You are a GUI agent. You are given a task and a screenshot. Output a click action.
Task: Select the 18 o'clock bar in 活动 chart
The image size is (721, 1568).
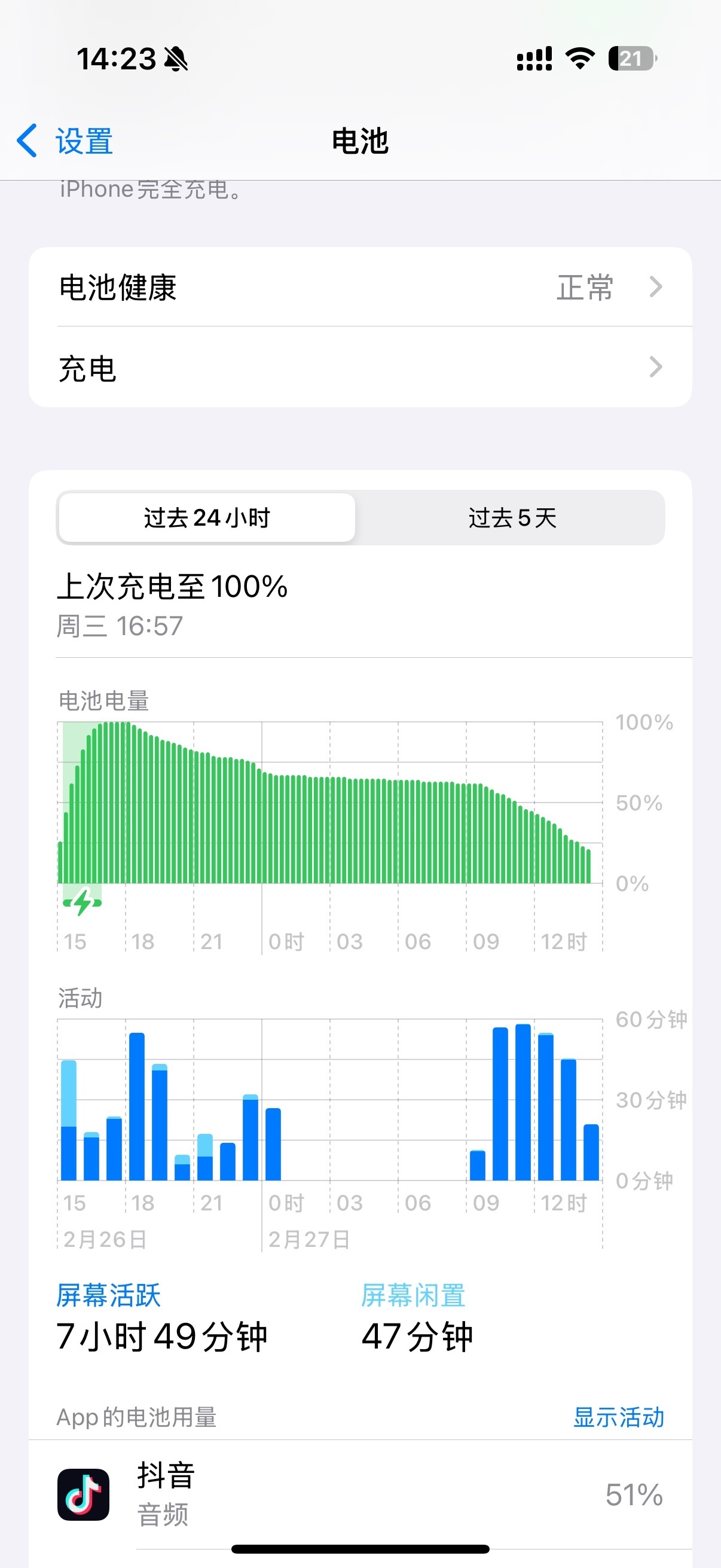point(137,1106)
